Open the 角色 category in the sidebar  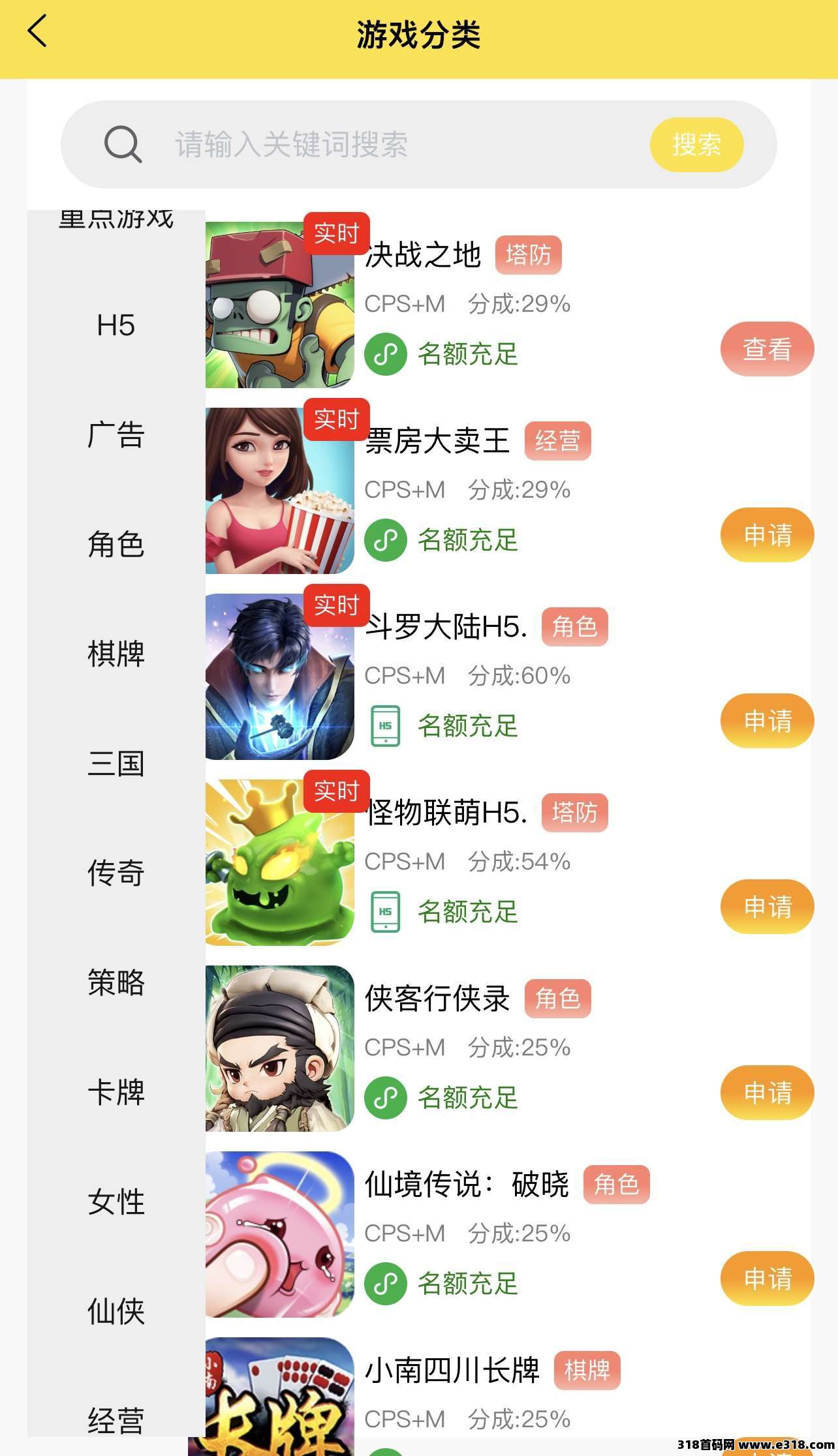pyautogui.click(x=116, y=545)
